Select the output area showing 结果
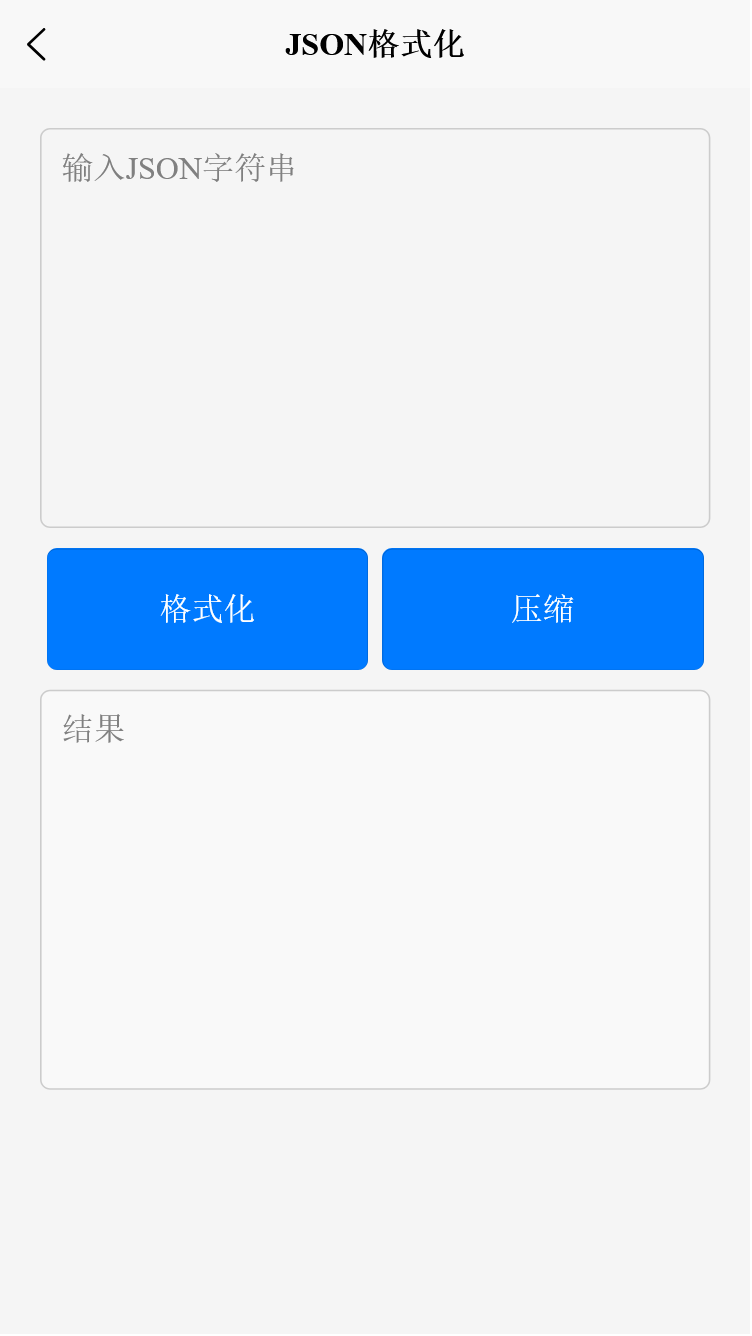Image resolution: width=752 pixels, height=1336 pixels. [375, 888]
